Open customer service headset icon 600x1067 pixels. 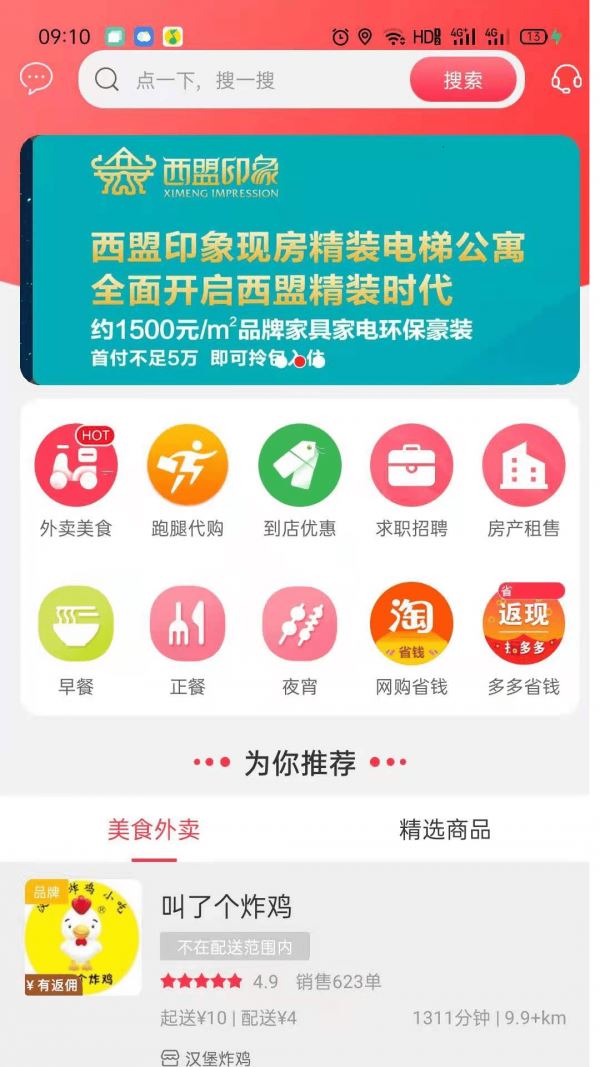tap(566, 79)
